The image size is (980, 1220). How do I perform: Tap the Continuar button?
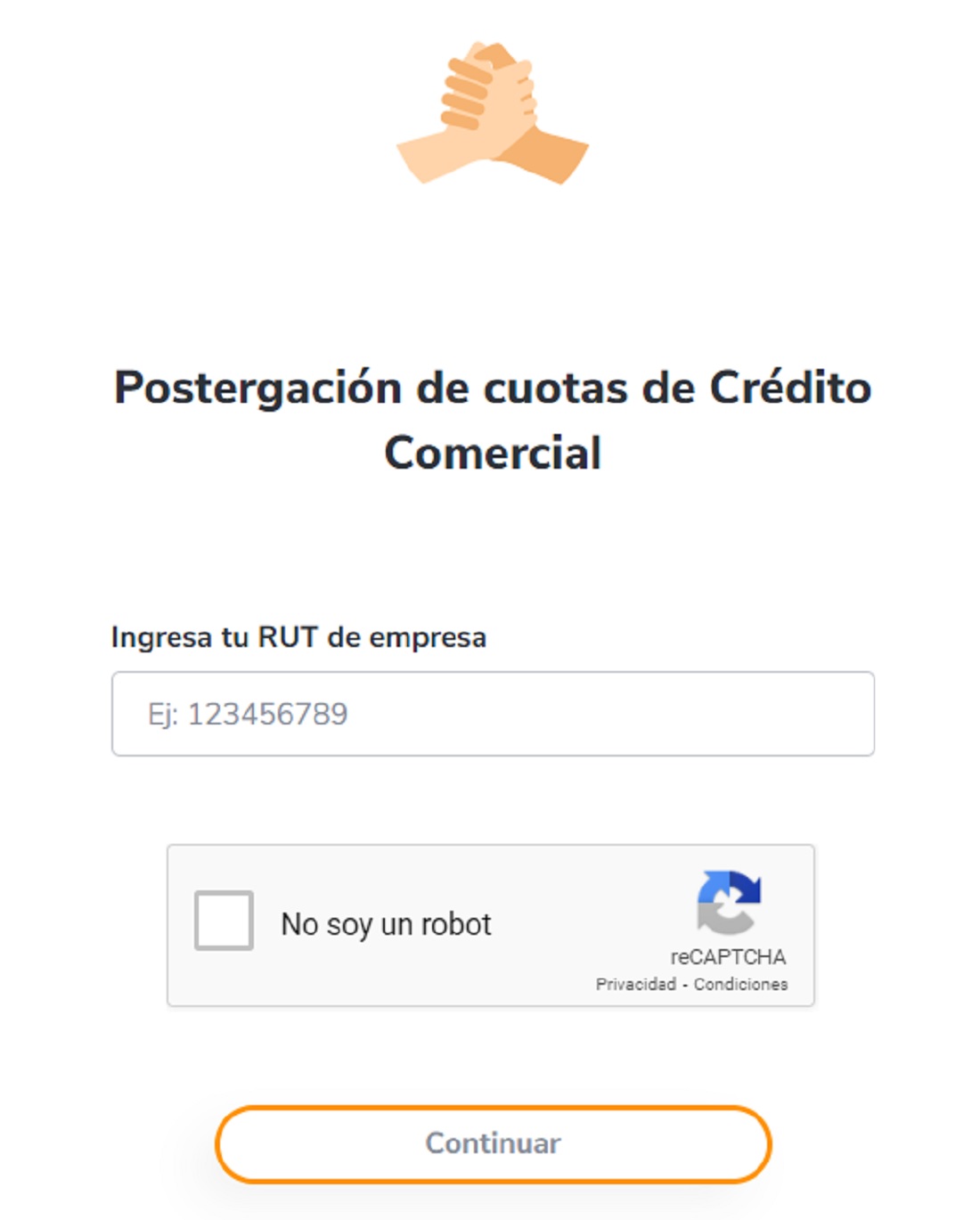tap(493, 1144)
